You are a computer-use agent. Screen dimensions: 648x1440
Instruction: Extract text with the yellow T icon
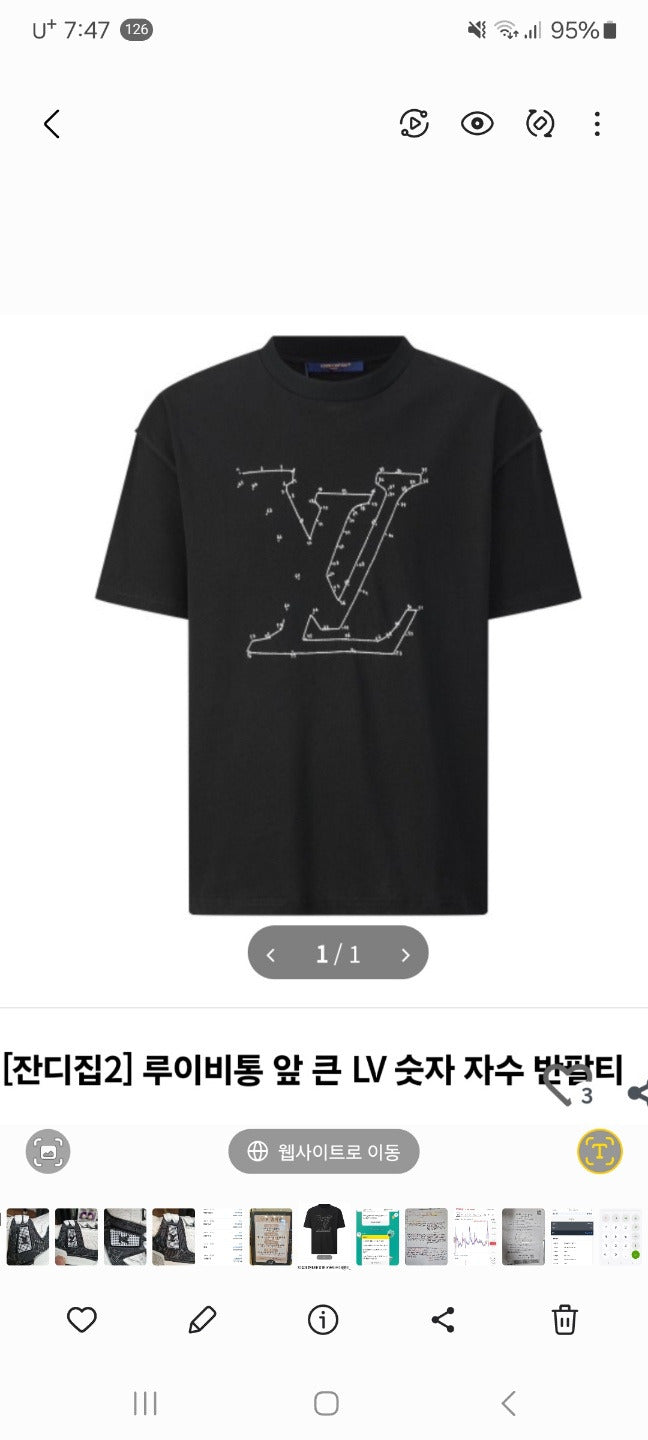[x=599, y=1152]
